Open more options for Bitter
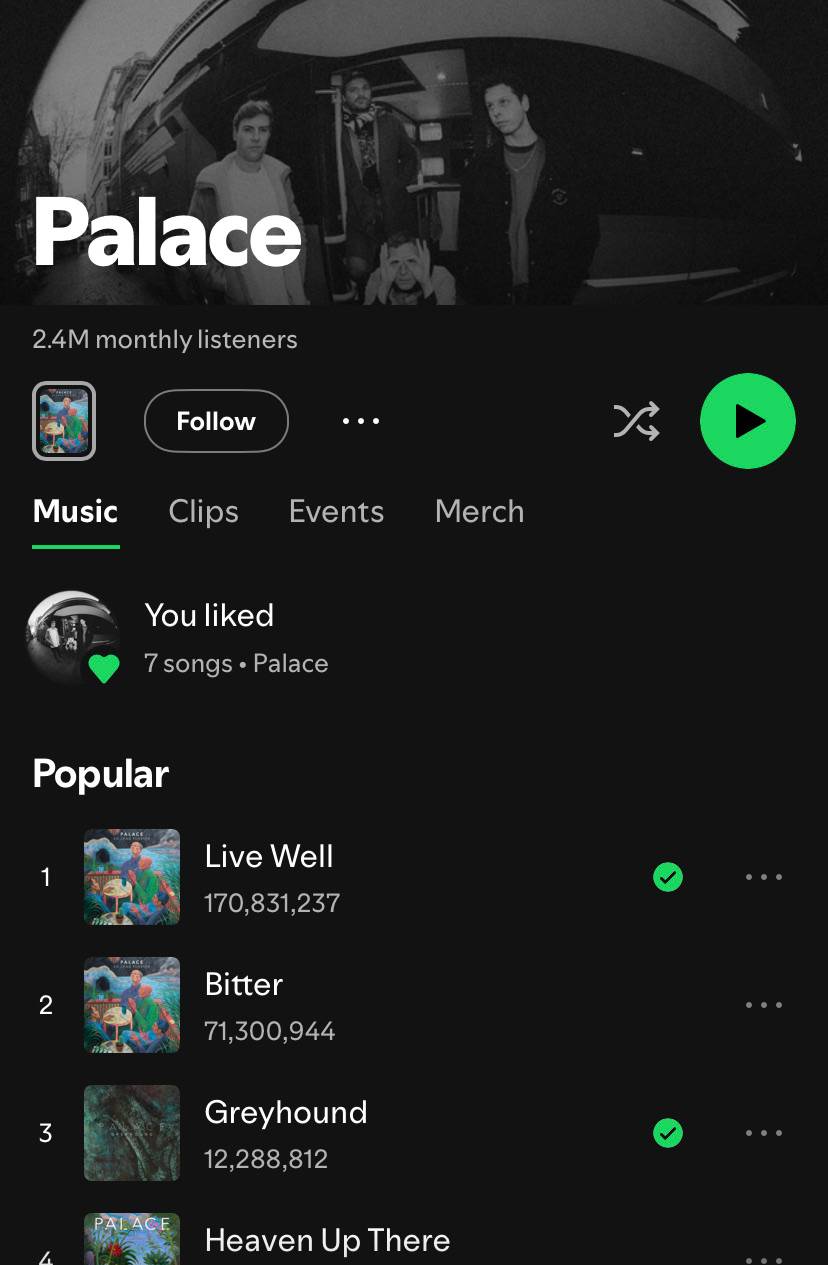Image resolution: width=828 pixels, height=1265 pixels. [x=764, y=1005]
